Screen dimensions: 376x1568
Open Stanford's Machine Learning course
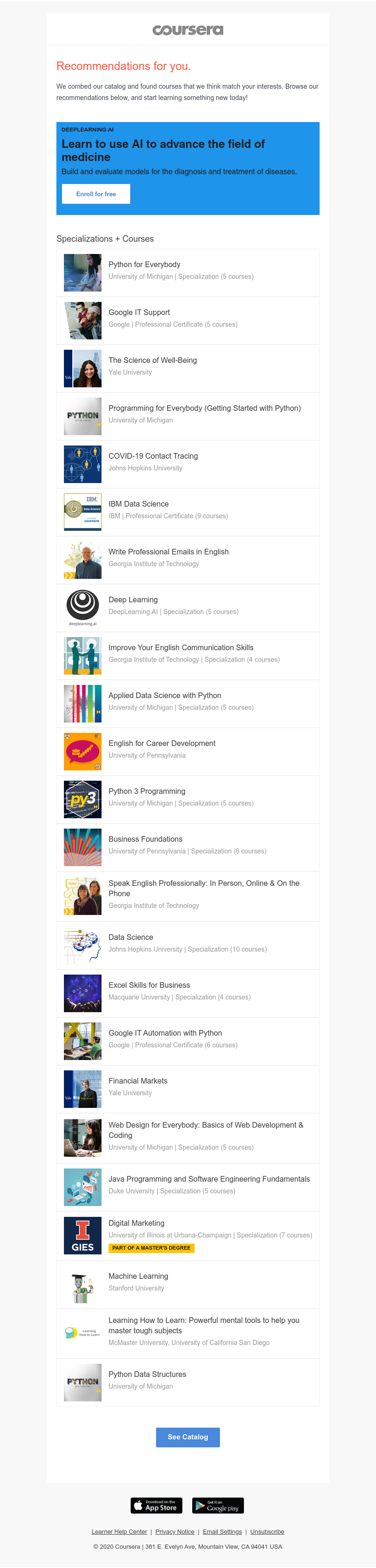[x=138, y=1276]
